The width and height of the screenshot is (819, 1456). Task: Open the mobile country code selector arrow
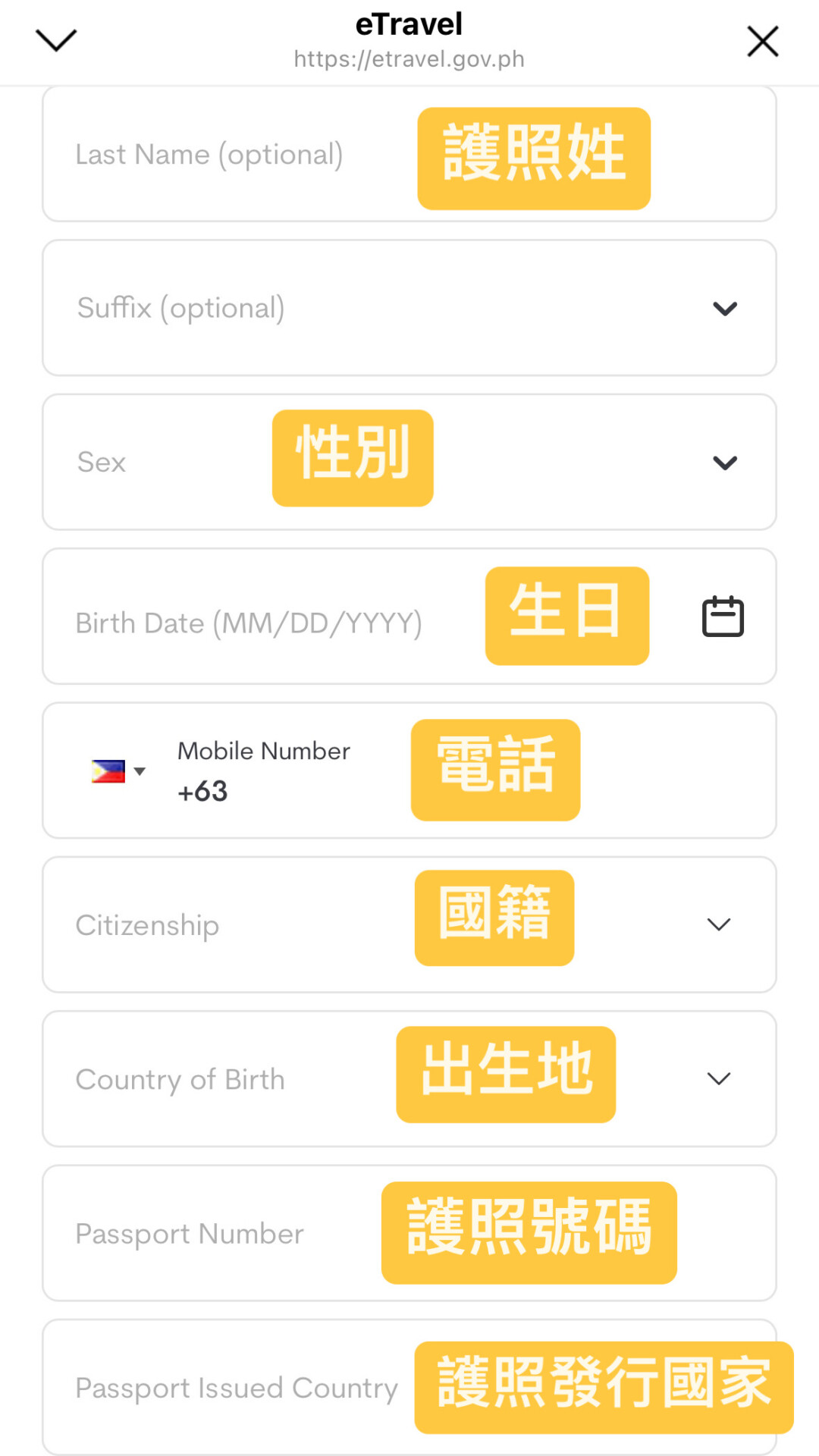[140, 771]
